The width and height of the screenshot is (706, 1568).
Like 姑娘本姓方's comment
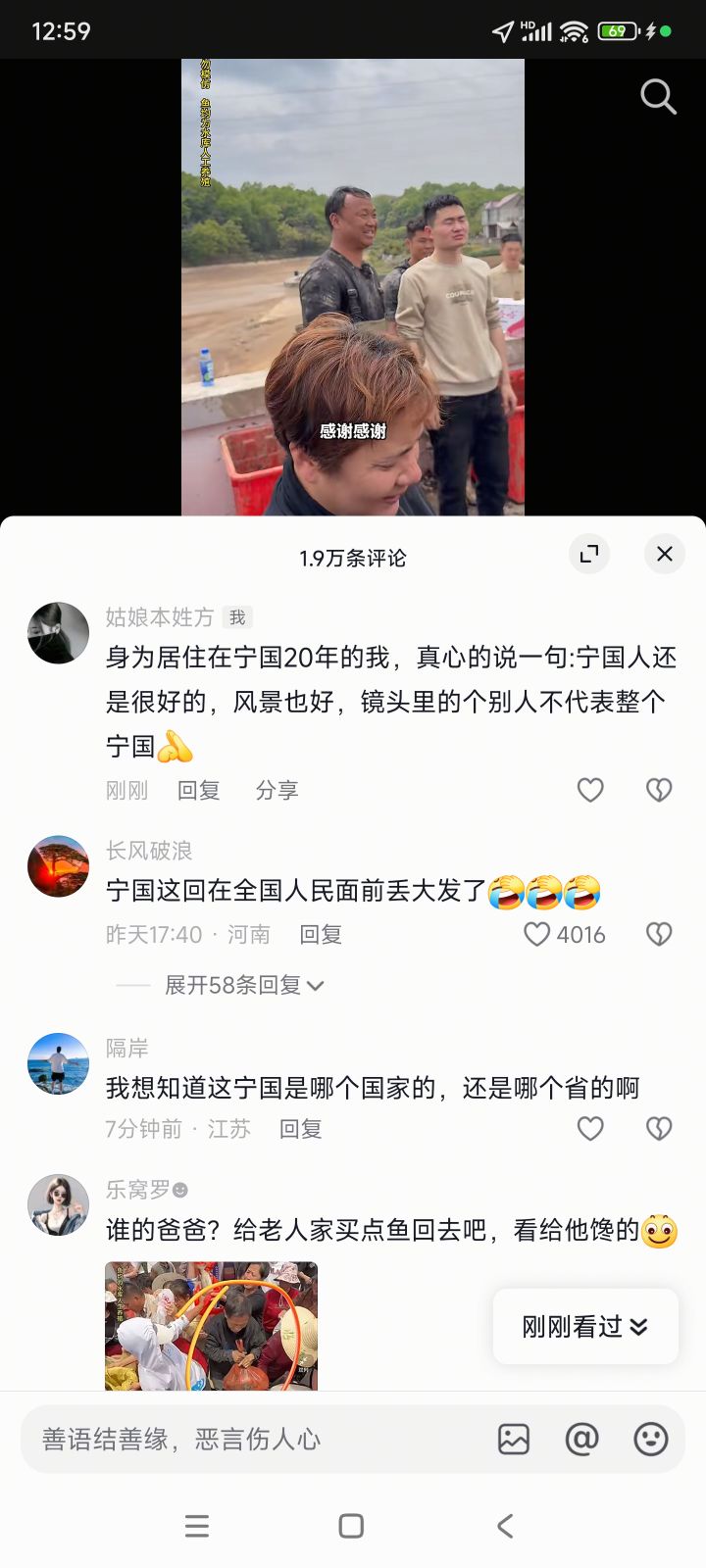click(590, 790)
